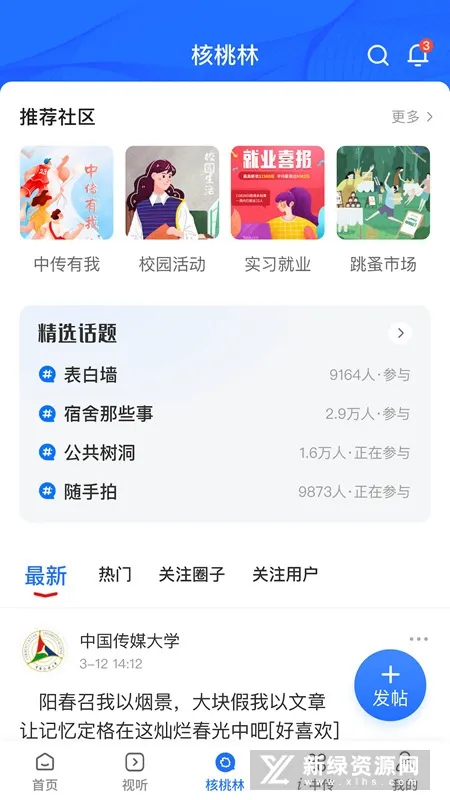450x800 pixels.
Task: Open the 宿舍那些事 topic
Action: (224, 414)
